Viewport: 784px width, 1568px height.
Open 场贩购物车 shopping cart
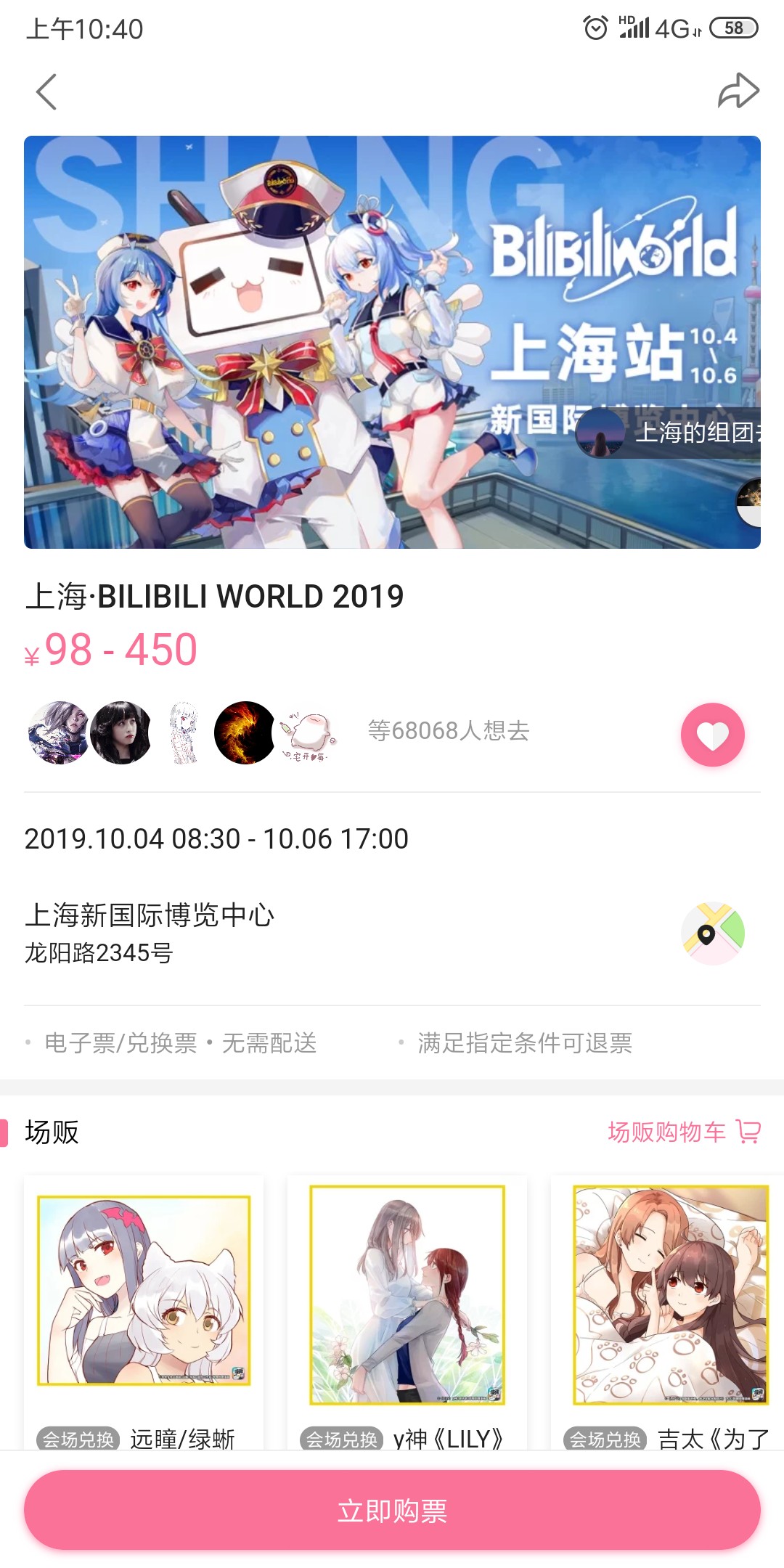[684, 1132]
